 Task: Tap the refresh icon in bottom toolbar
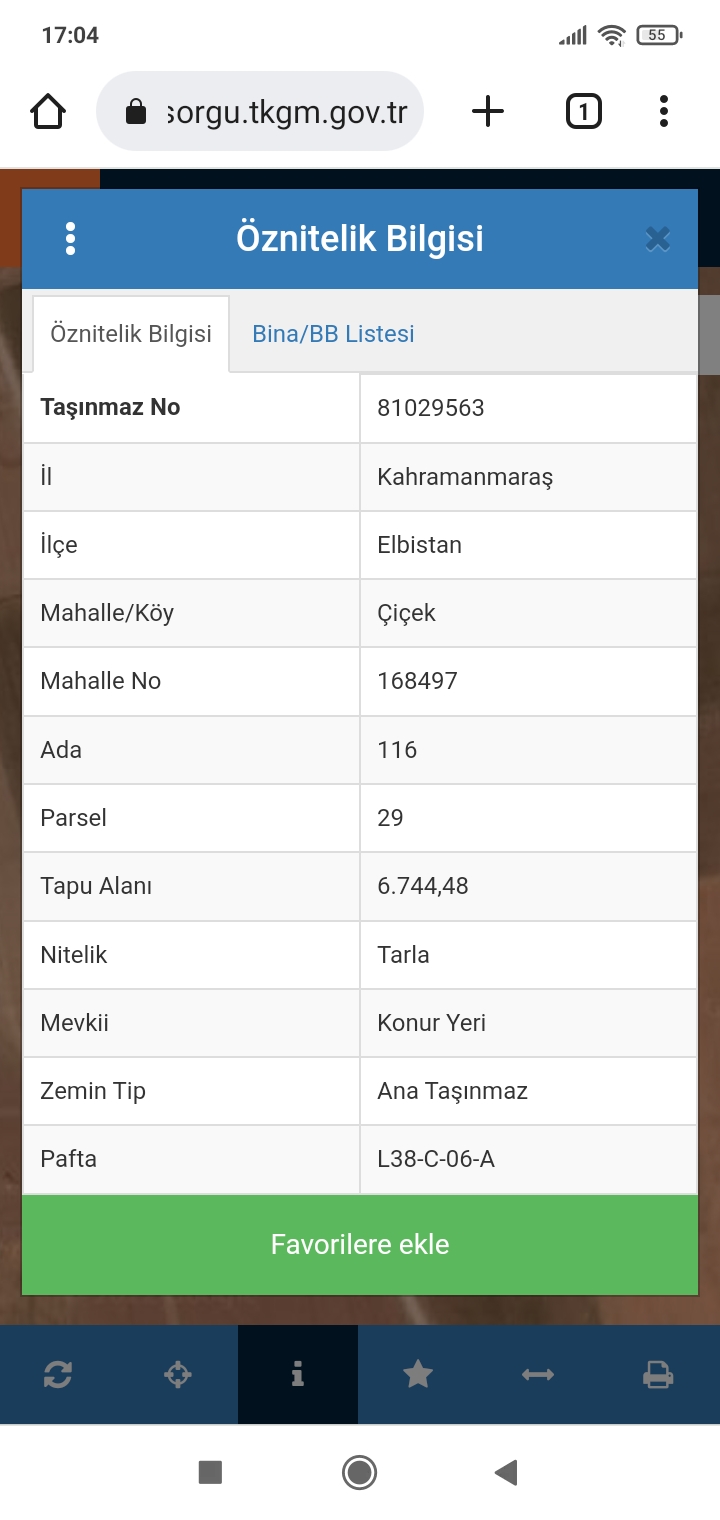[x=58, y=1375]
